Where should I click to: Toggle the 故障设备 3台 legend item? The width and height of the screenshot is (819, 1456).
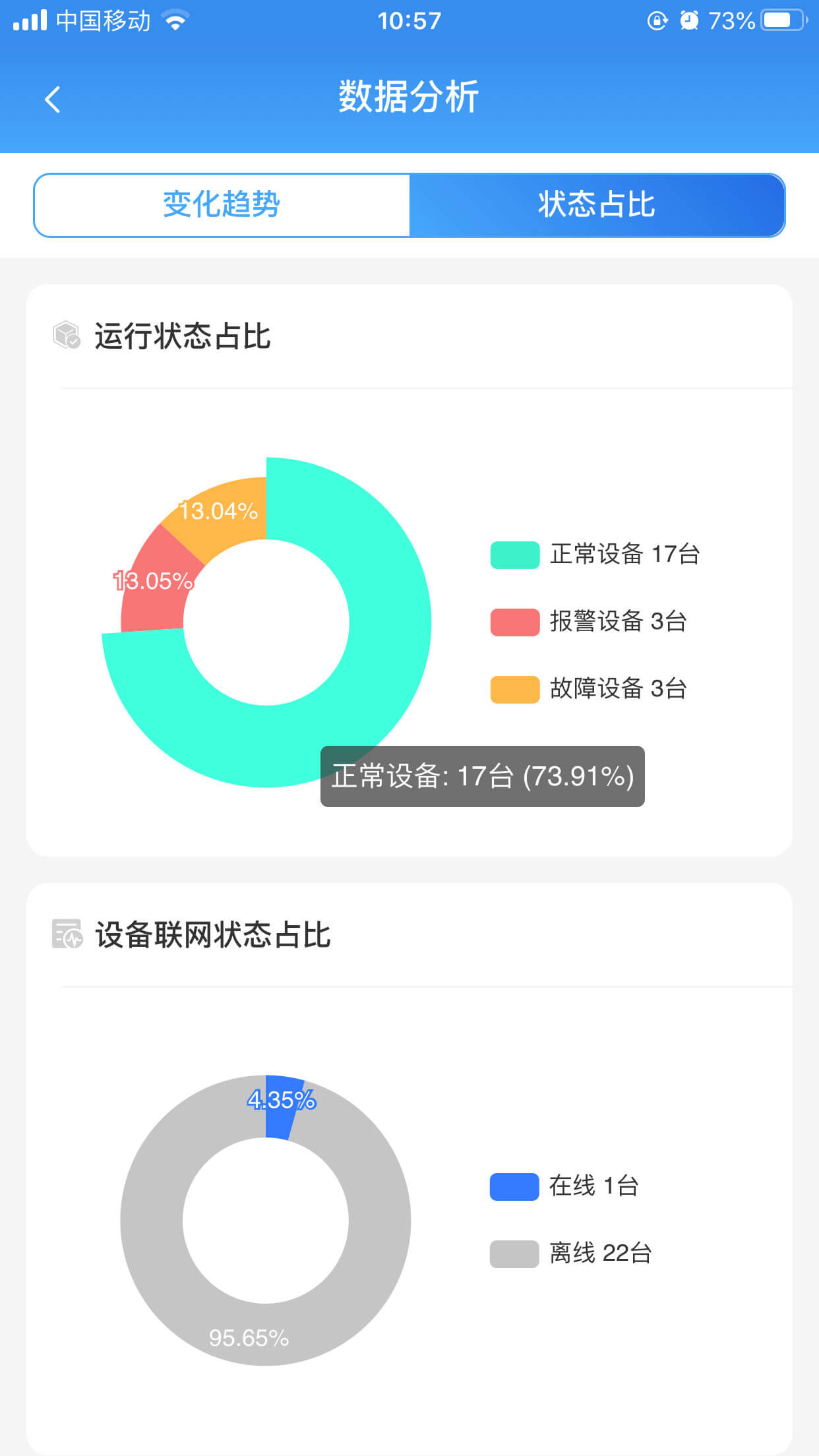pyautogui.click(x=588, y=689)
